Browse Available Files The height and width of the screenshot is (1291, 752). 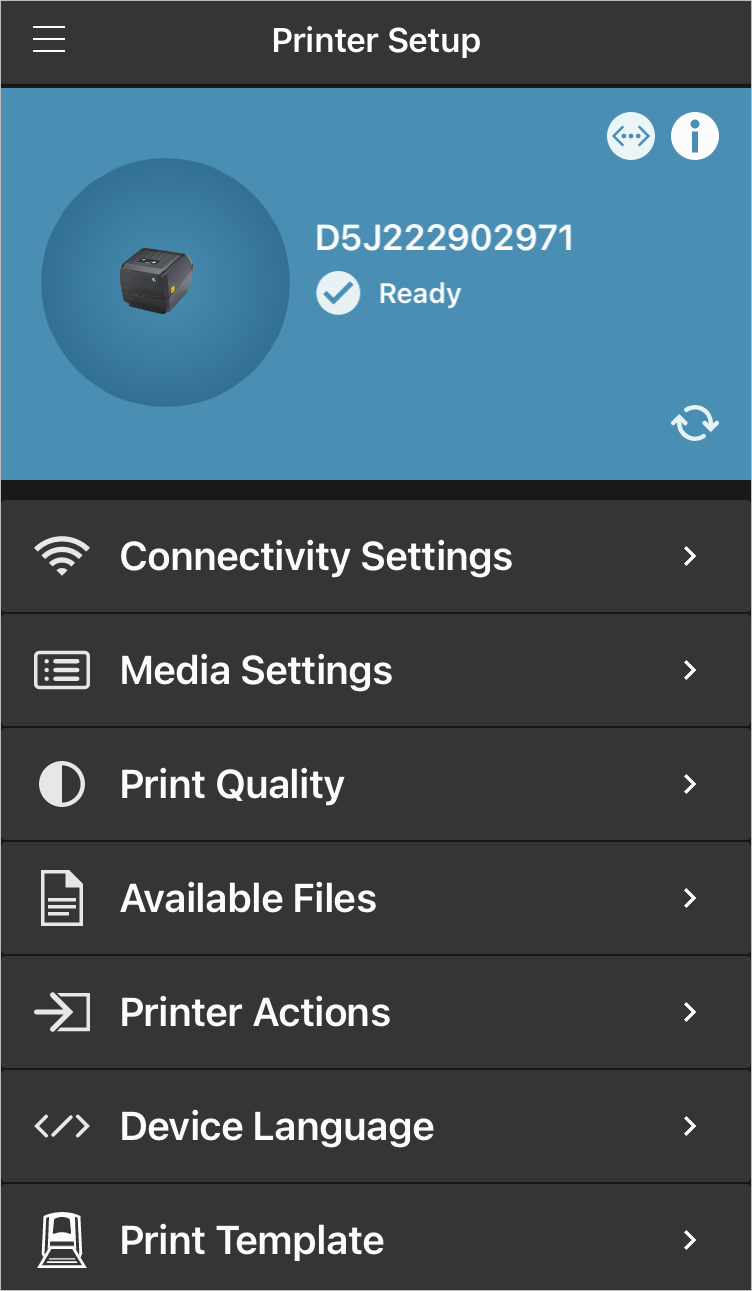point(376,898)
